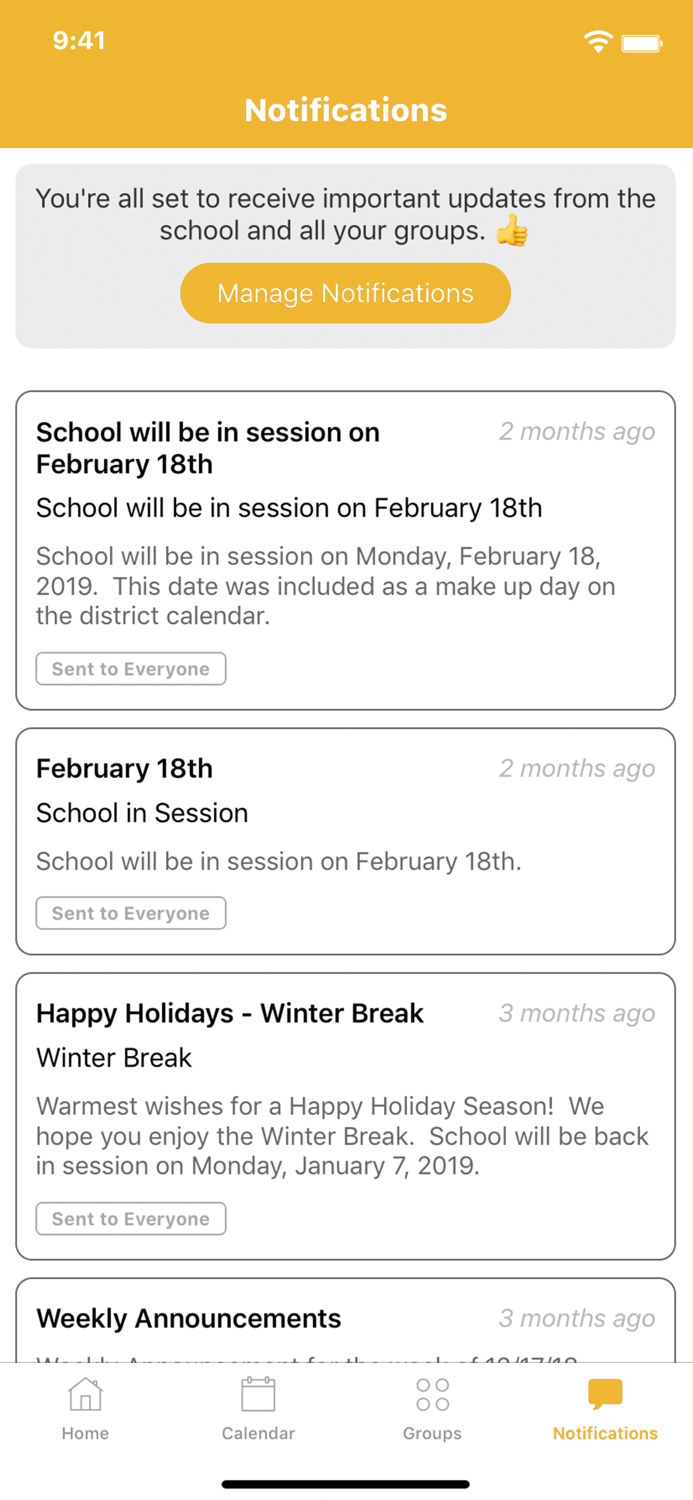693x1500 pixels.
Task: Tap the Notifications tab
Action: [x=605, y=1410]
